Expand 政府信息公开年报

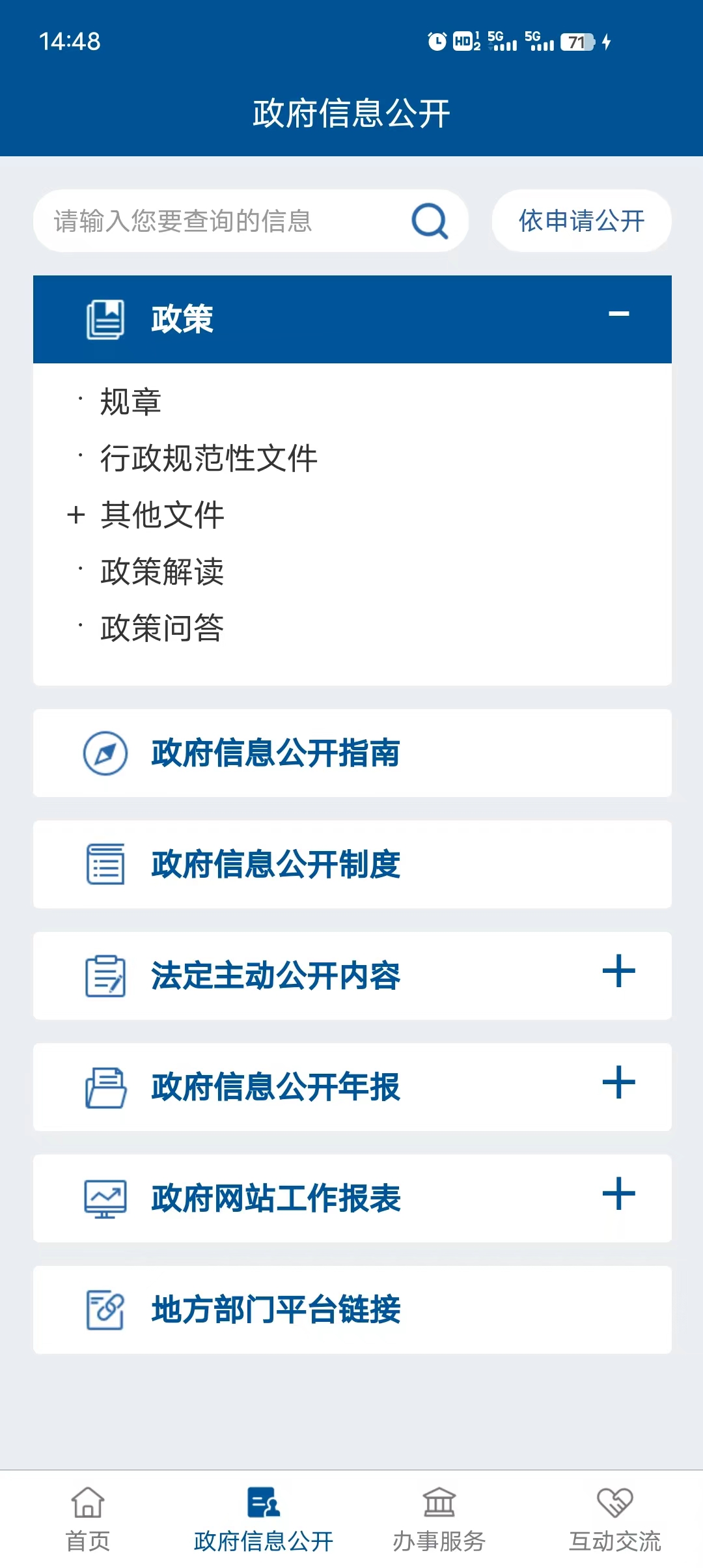tap(618, 1084)
